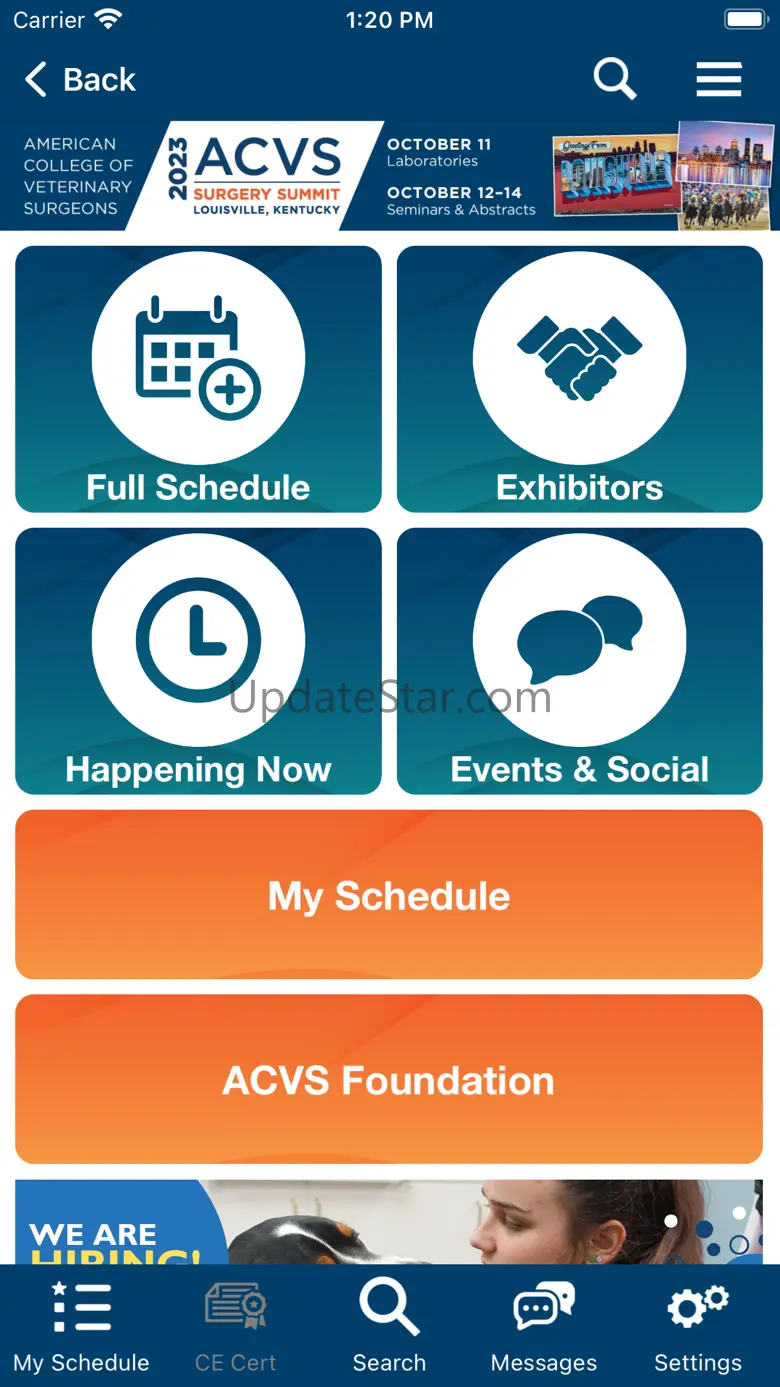This screenshot has height=1387, width=780.
Task: Switch to the Search tab
Action: click(389, 1326)
